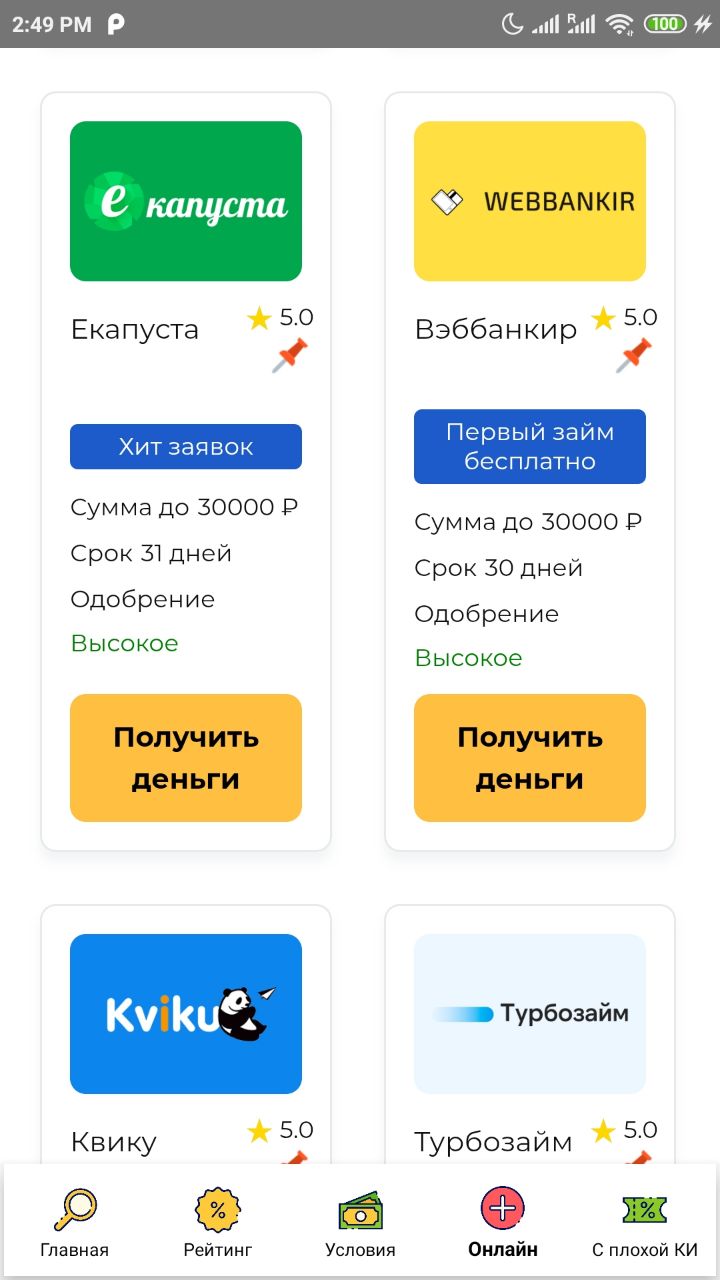Screen dimensions: 720x1280
Task: Open the Главная magnifier icon
Action: 74,1208
